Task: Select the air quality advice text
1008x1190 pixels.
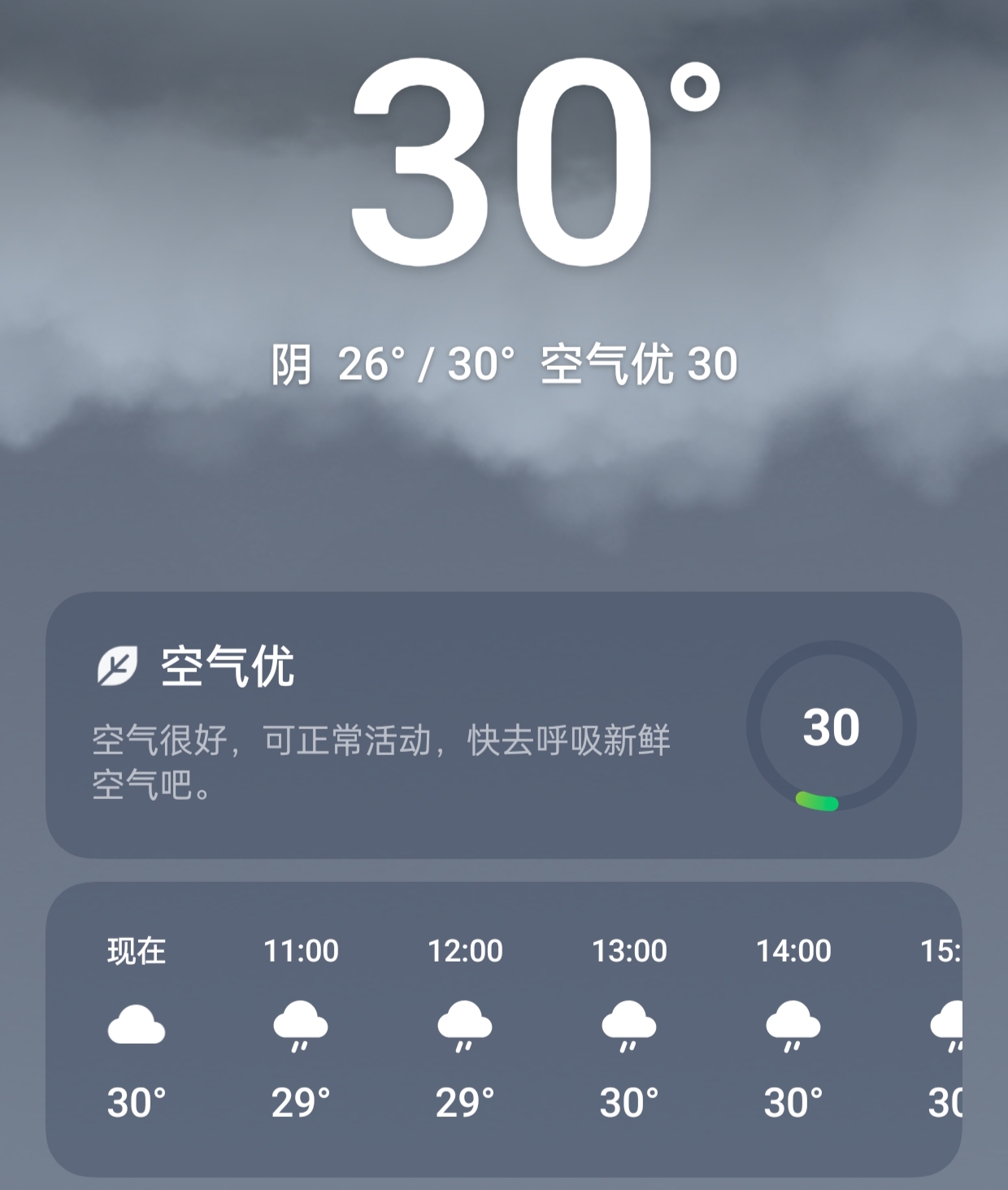Action: coord(382,764)
